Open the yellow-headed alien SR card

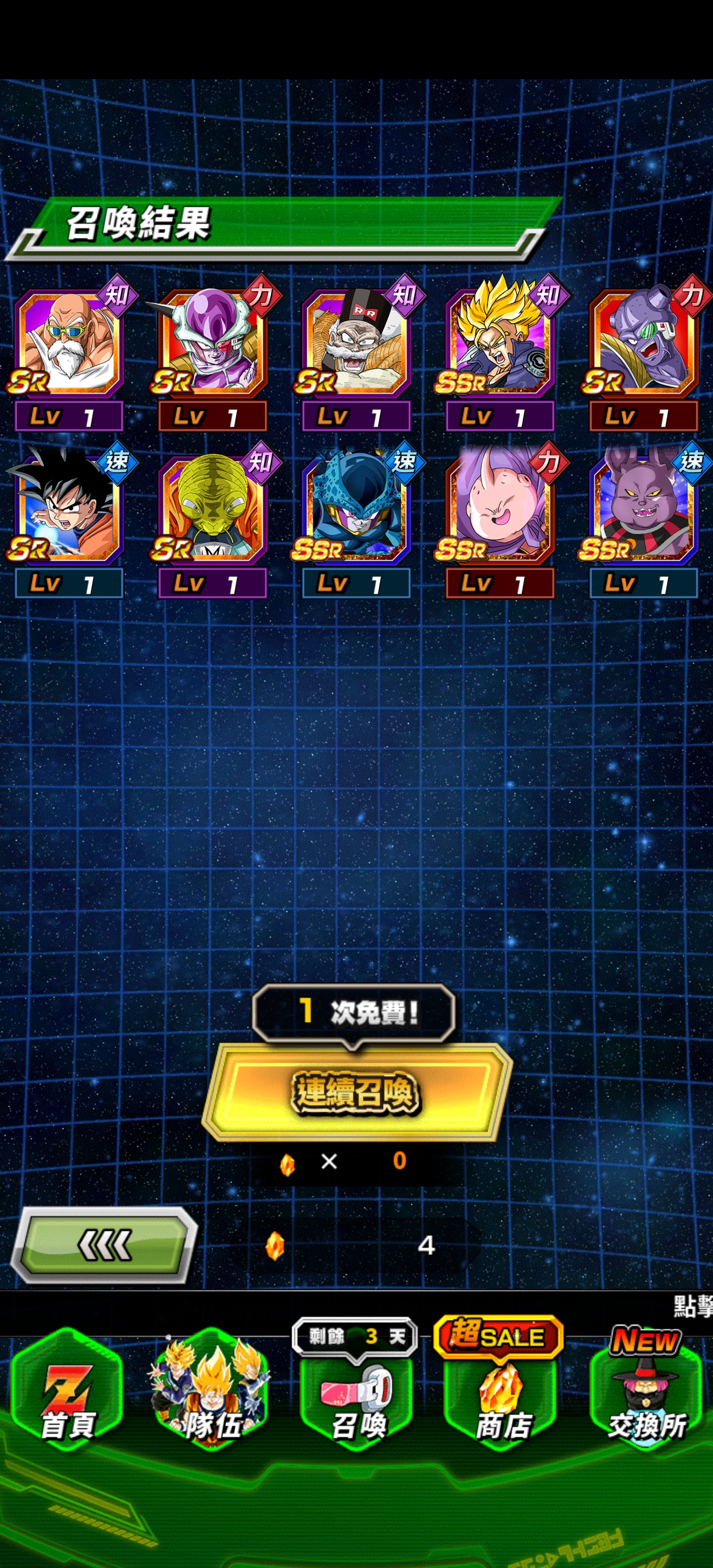[x=212, y=521]
